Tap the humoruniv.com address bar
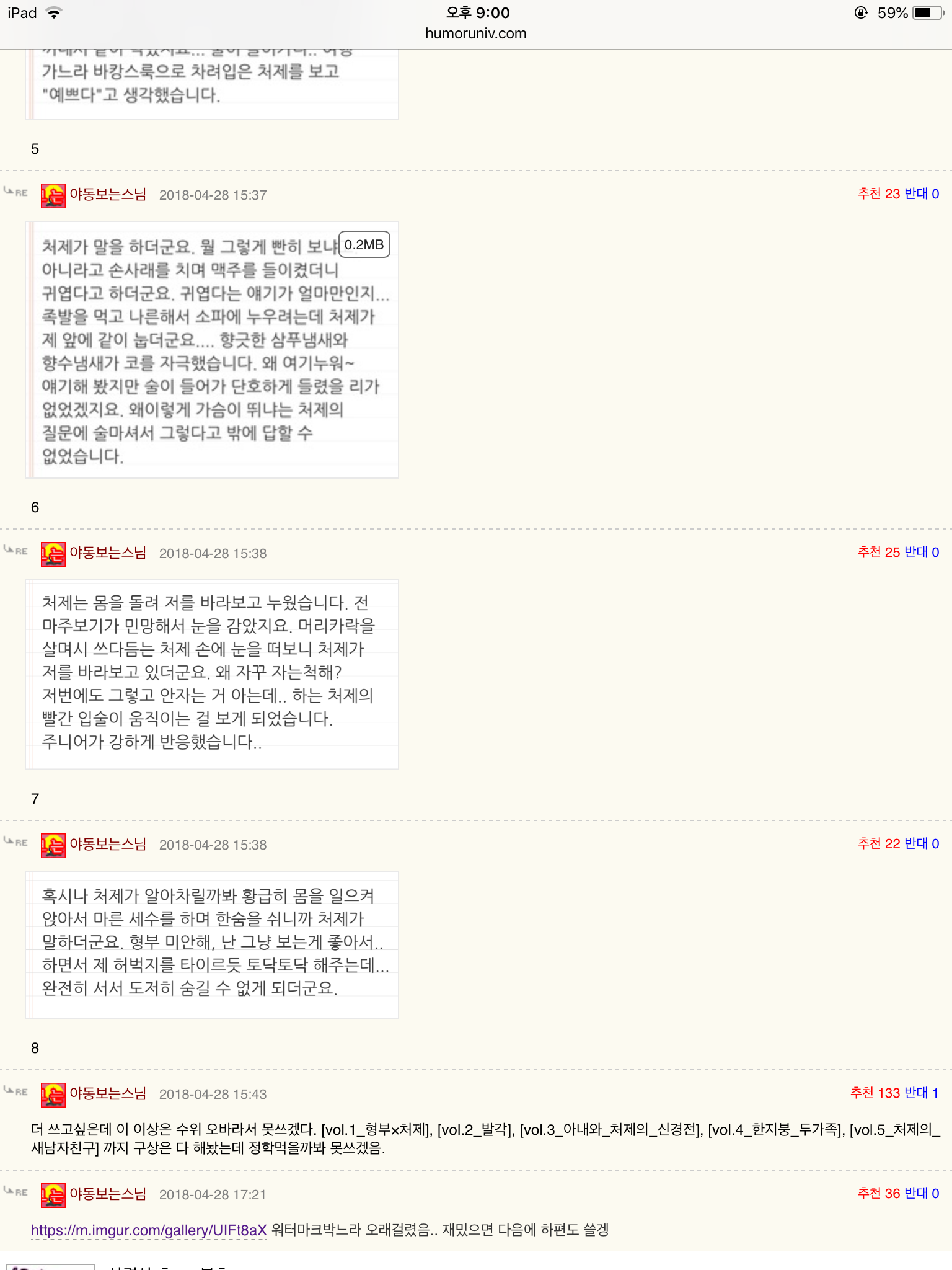 (475, 33)
